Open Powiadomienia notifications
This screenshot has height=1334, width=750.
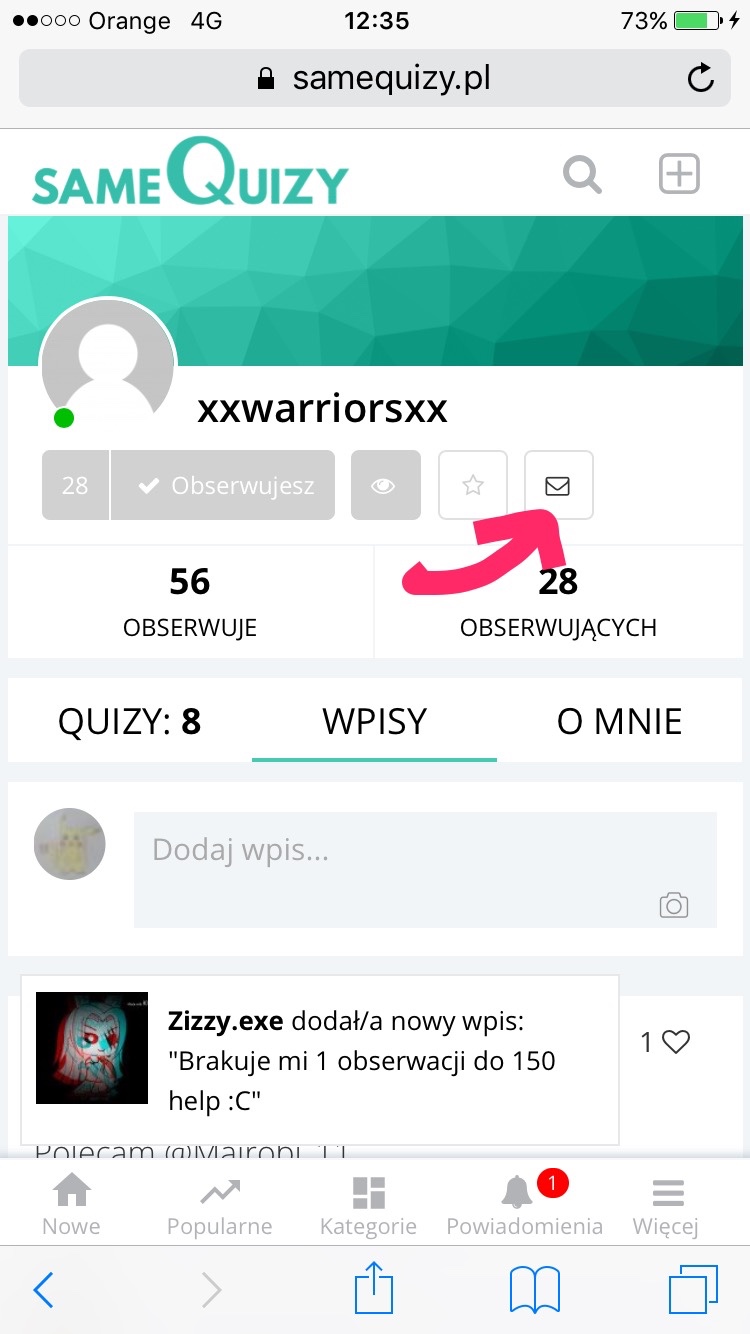(524, 1204)
